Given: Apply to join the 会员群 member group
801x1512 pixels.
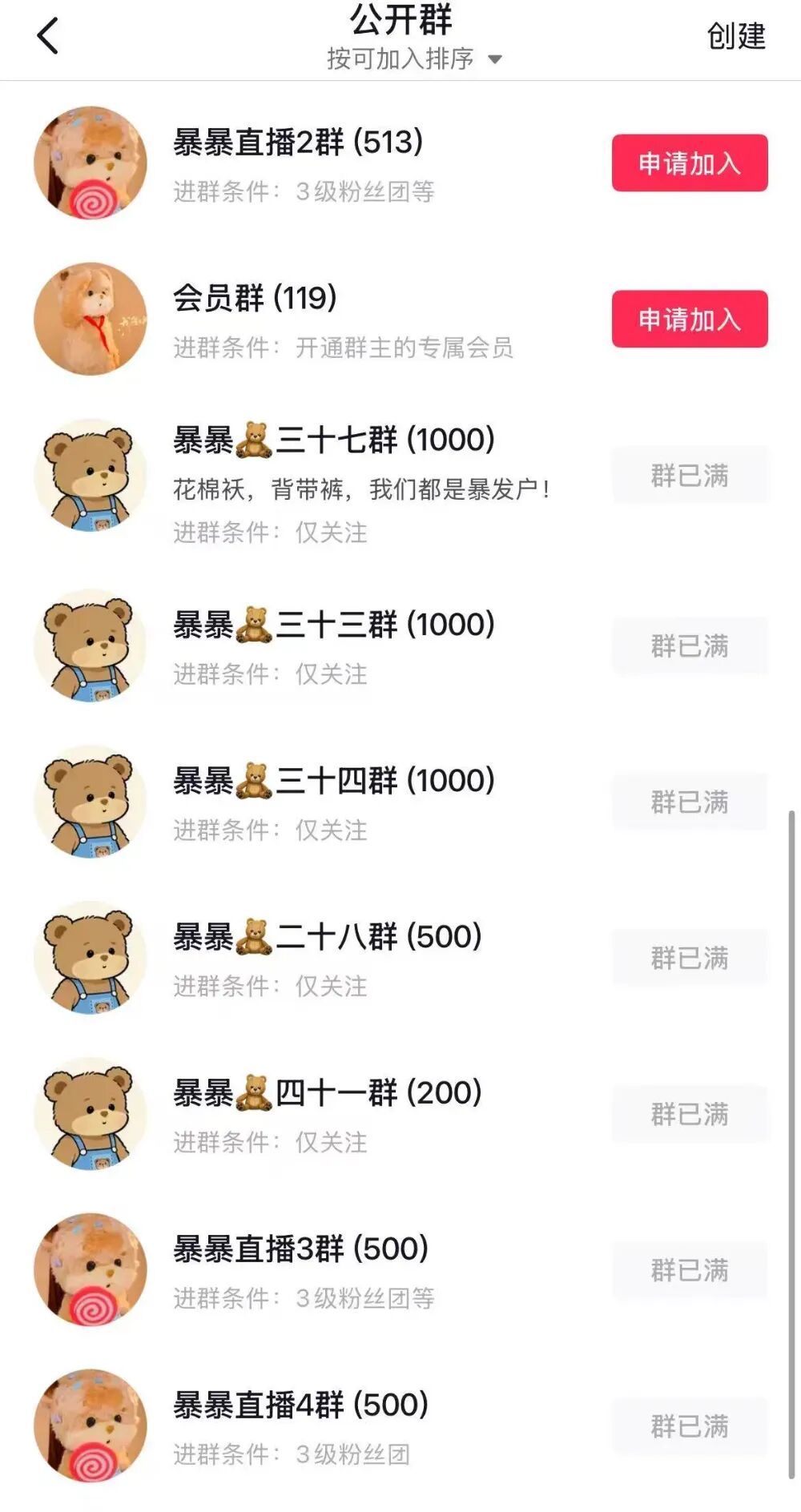Looking at the screenshot, I should 688,319.
